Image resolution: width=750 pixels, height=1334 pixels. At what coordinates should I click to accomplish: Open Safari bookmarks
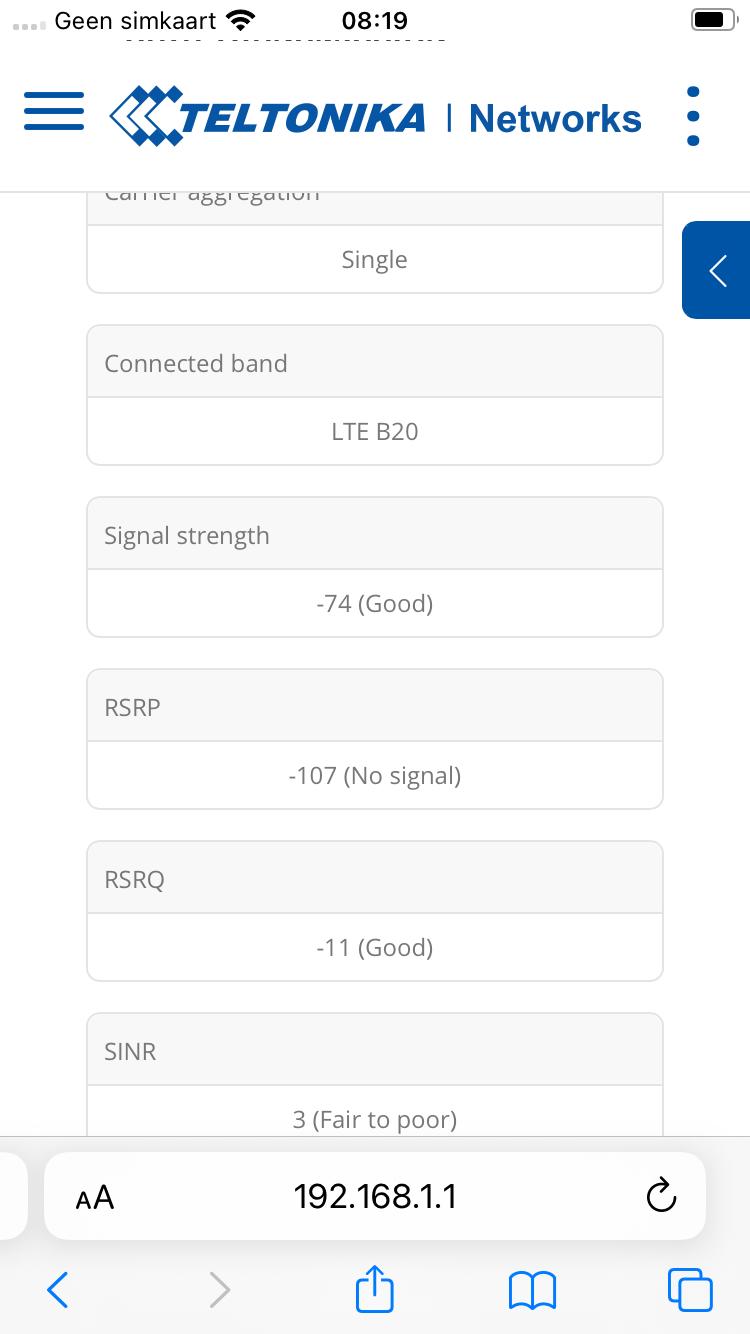click(x=532, y=1290)
